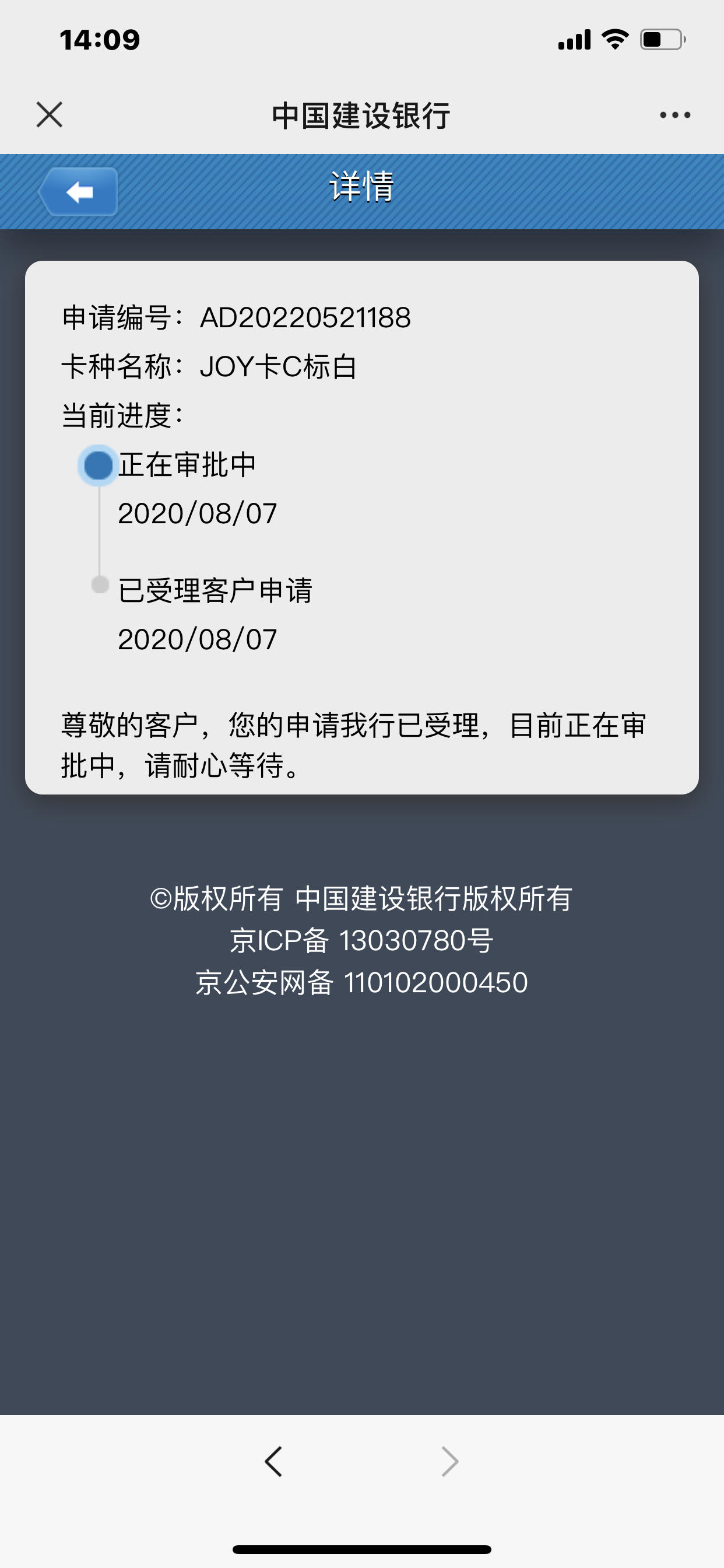Open the 京公安网备 110102000450 link
This screenshot has width=724, height=1568.
click(x=361, y=981)
